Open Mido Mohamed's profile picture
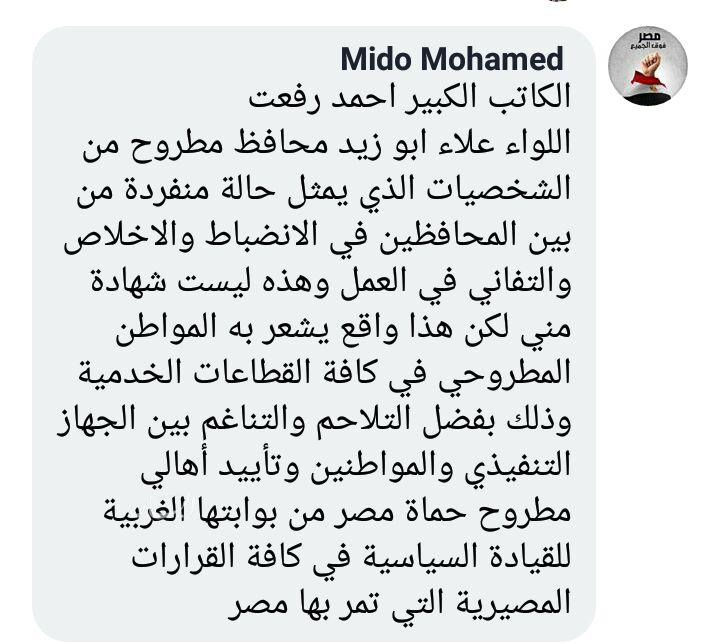The width and height of the screenshot is (720, 644). pyautogui.click(x=647, y=69)
